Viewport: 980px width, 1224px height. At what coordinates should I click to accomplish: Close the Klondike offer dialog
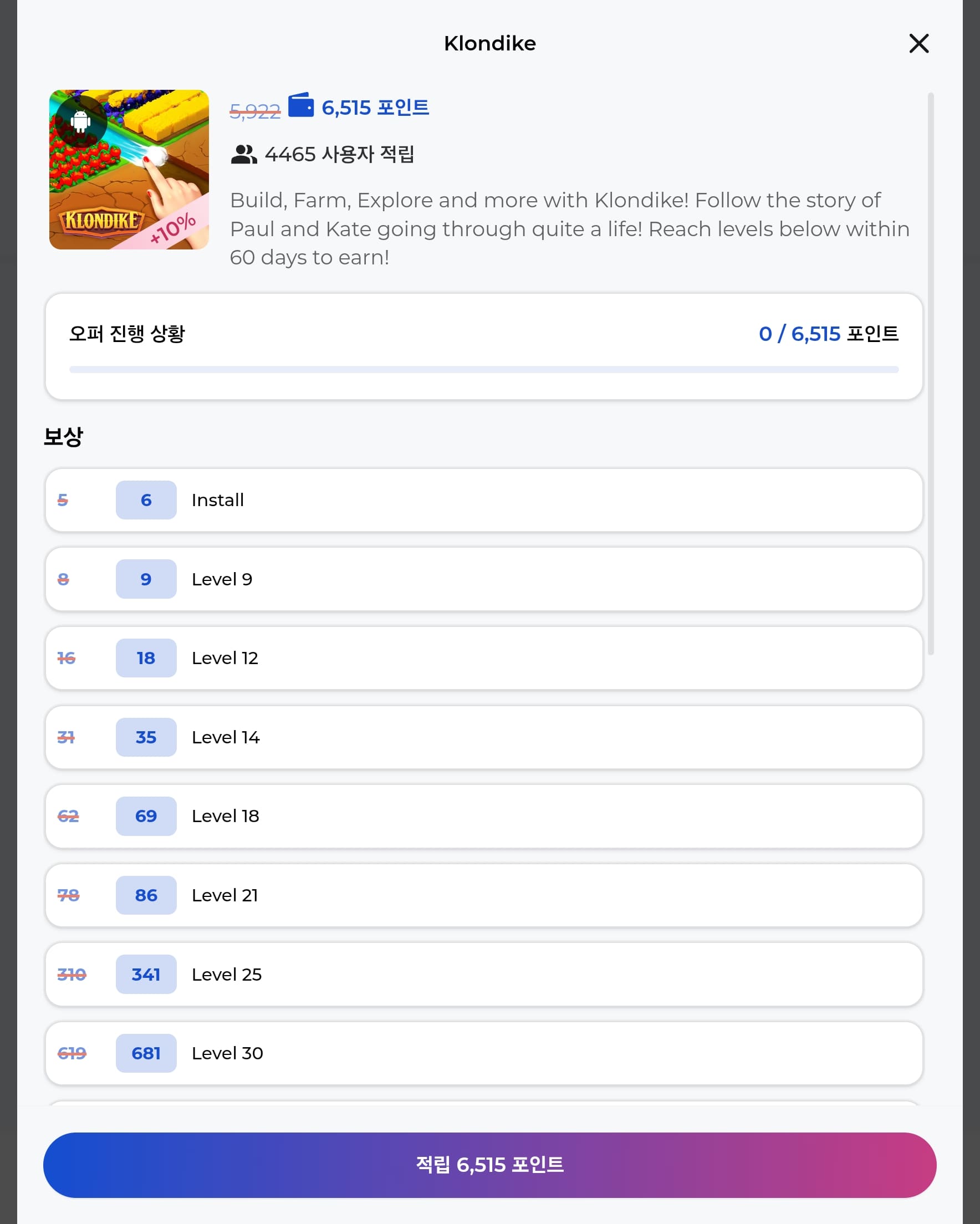click(918, 44)
